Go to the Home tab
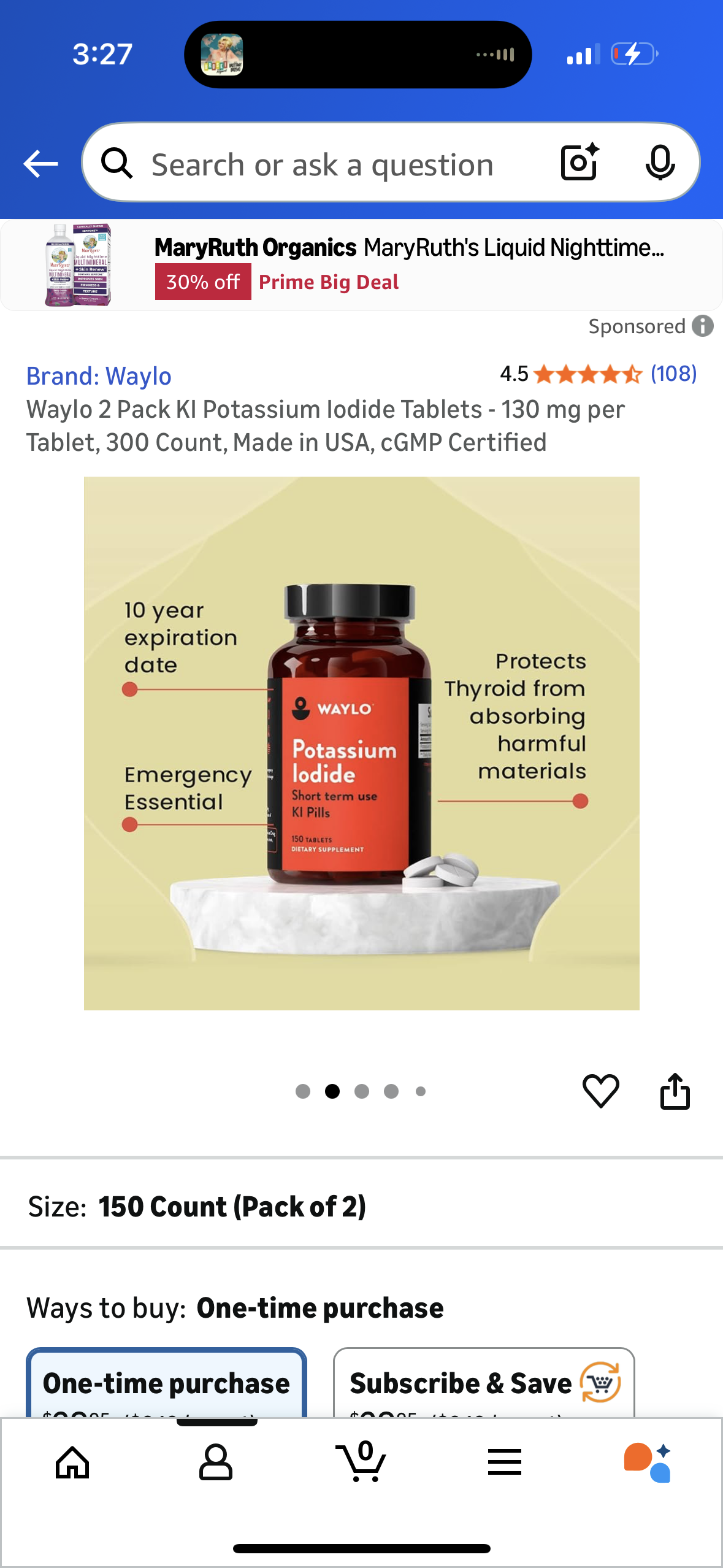This screenshot has width=723, height=1568. point(72,1462)
